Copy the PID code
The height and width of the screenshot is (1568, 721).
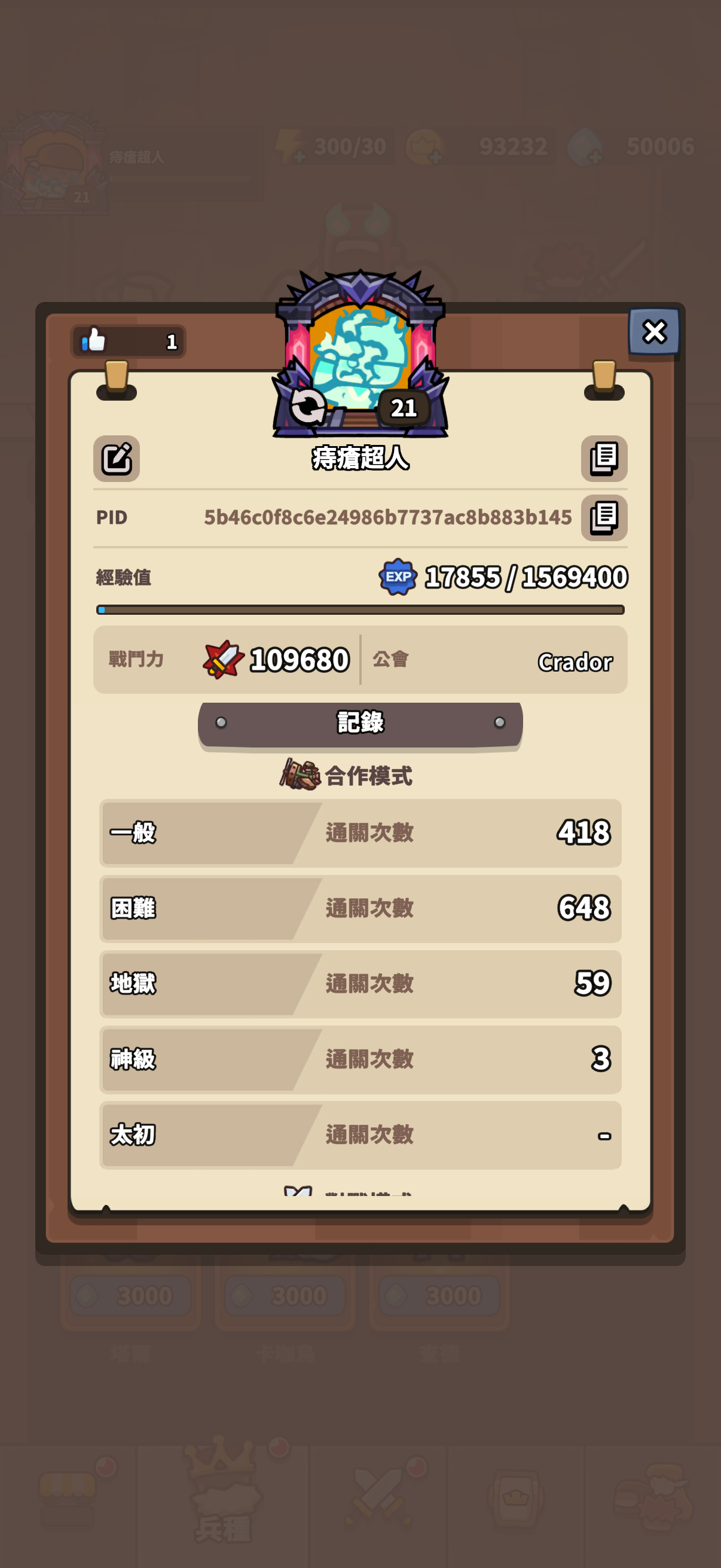604,517
